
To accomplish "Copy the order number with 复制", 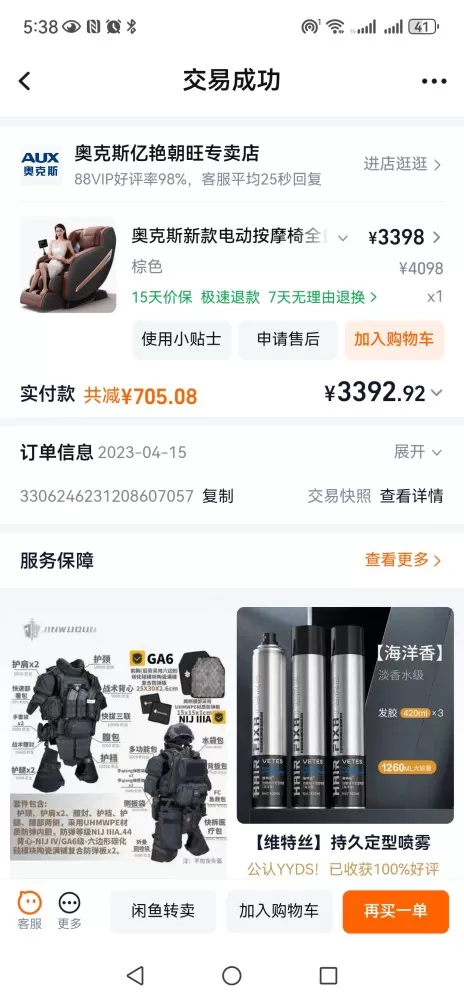I will (218, 496).
